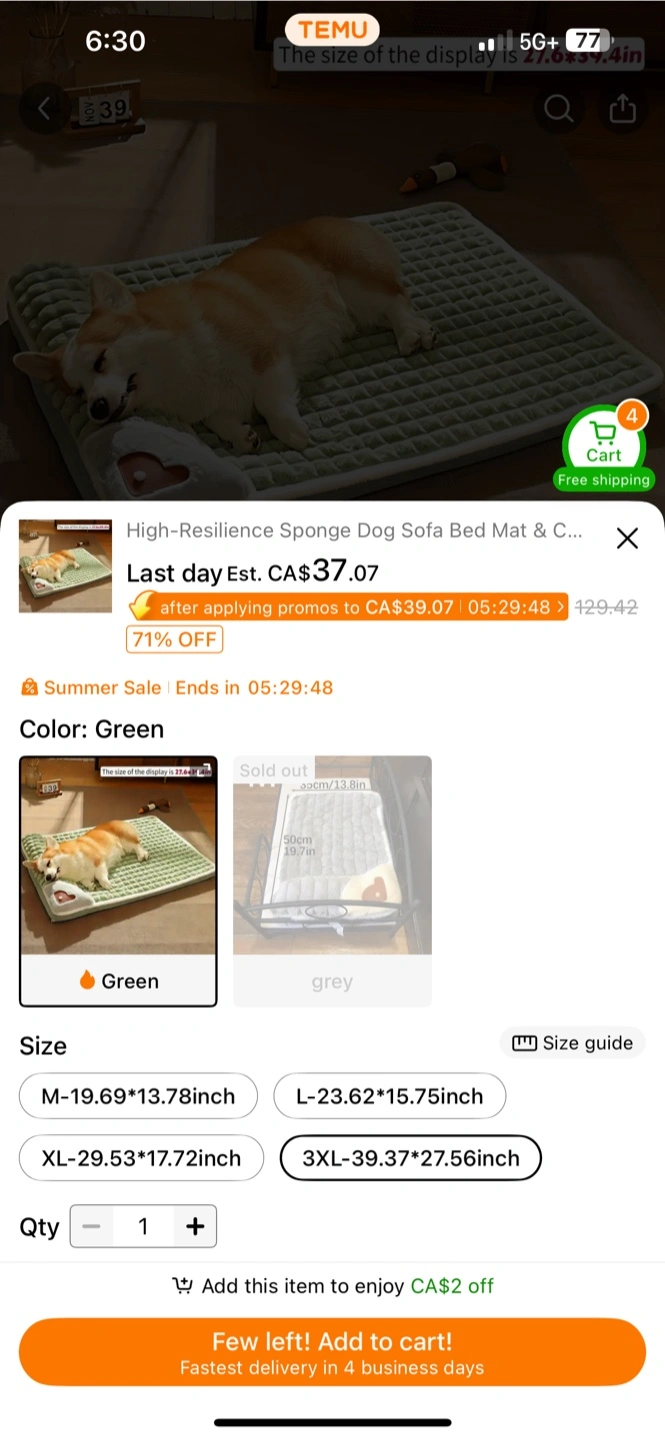665x1440 pixels.
Task: Select the Green color option
Action: click(118, 881)
